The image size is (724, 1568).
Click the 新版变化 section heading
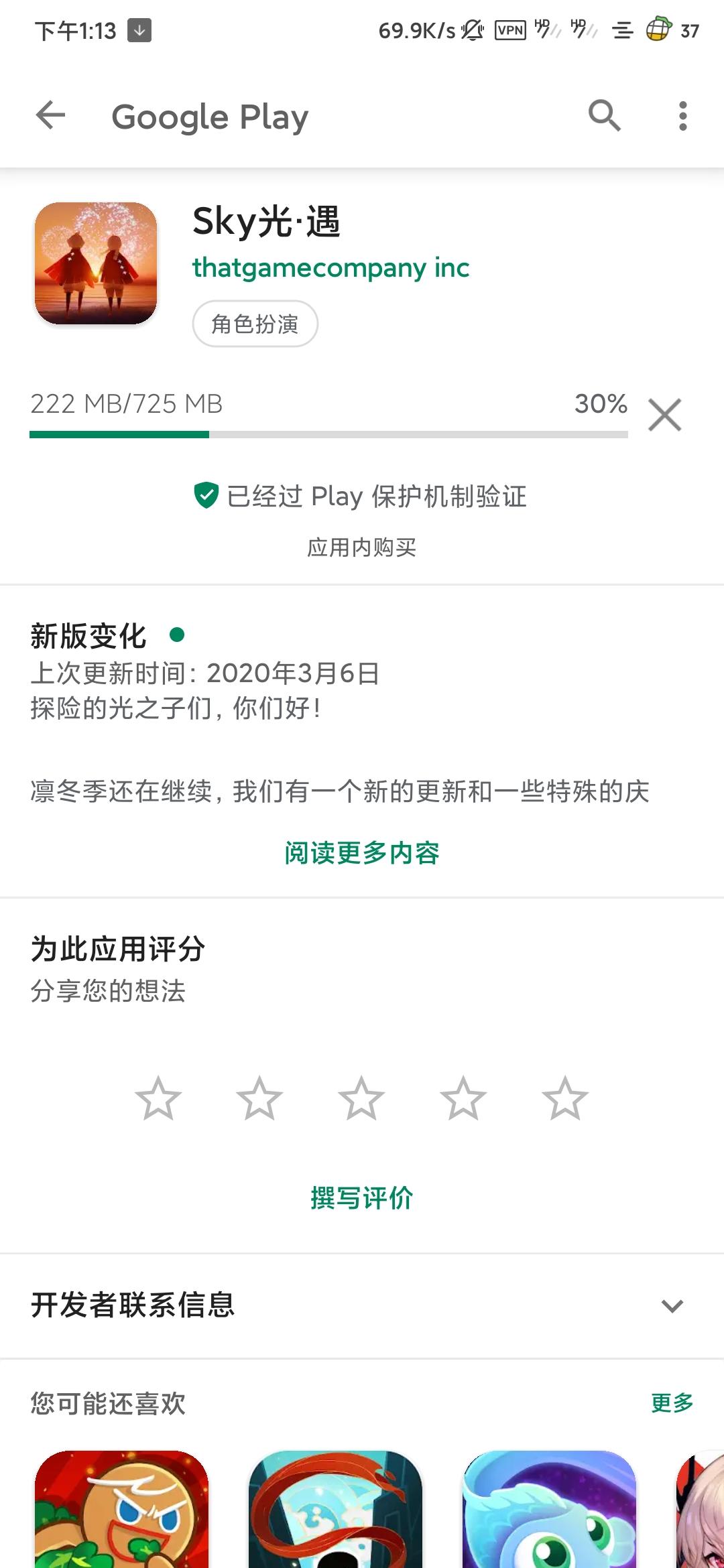(x=89, y=637)
